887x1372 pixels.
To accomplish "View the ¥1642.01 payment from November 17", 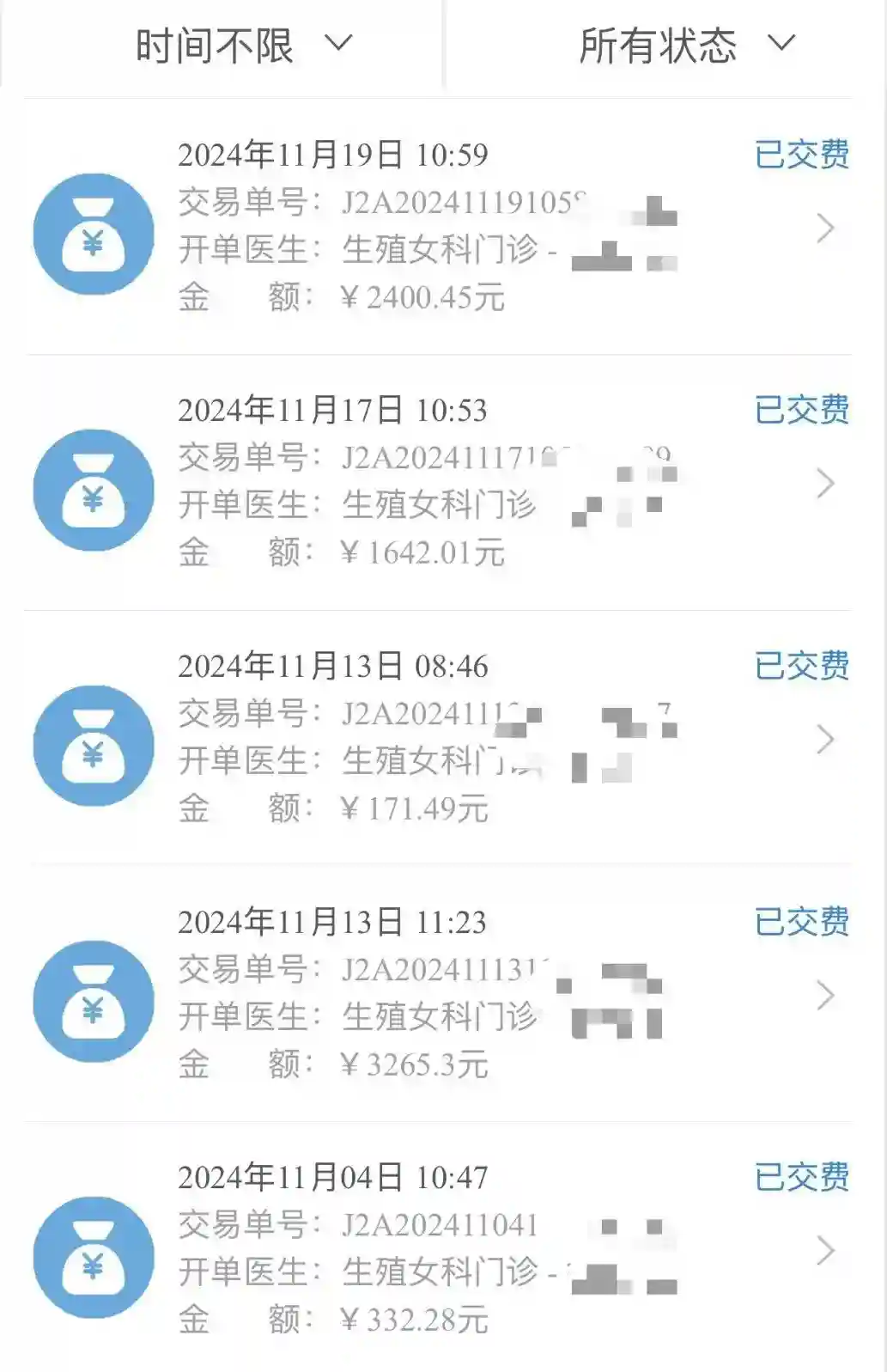I will 438,483.
